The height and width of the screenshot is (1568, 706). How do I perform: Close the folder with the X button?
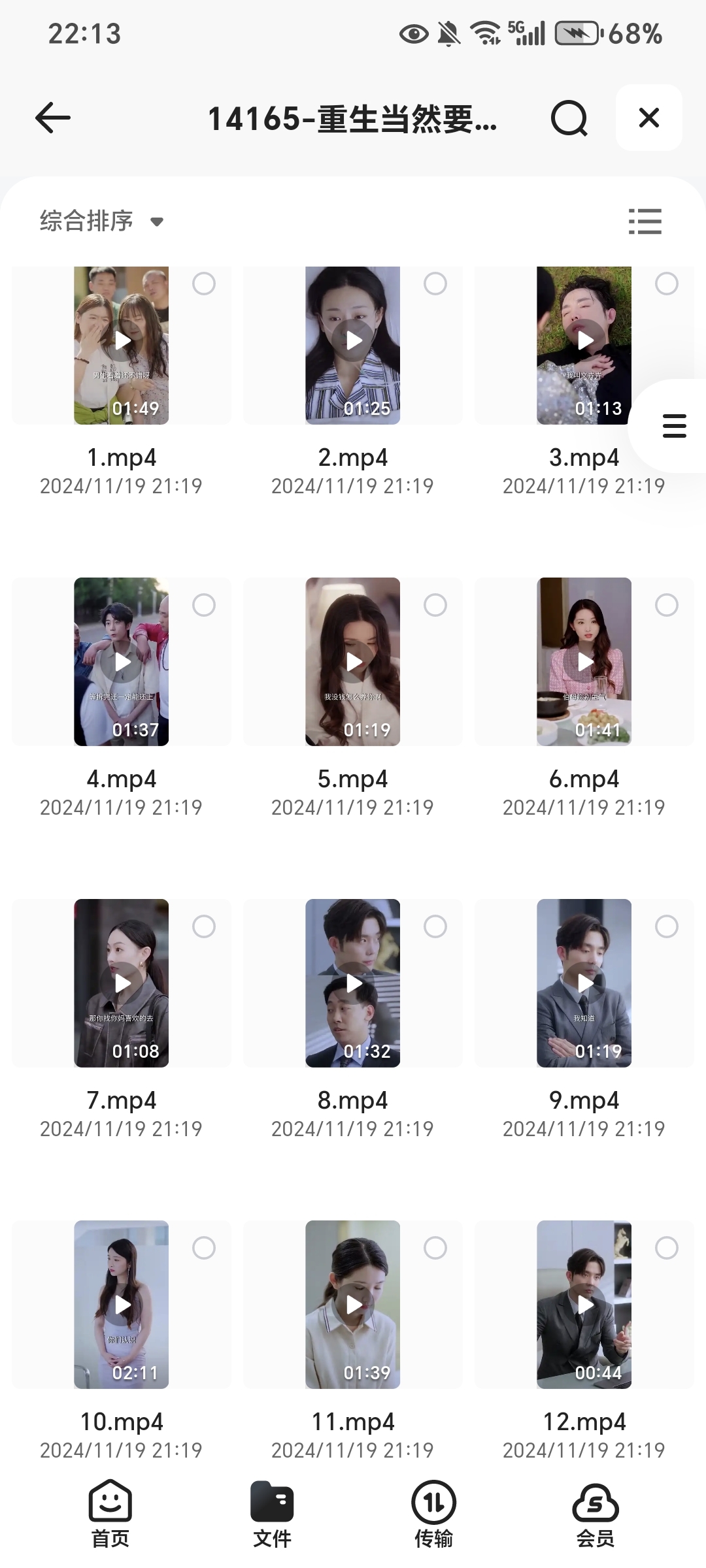click(x=648, y=118)
